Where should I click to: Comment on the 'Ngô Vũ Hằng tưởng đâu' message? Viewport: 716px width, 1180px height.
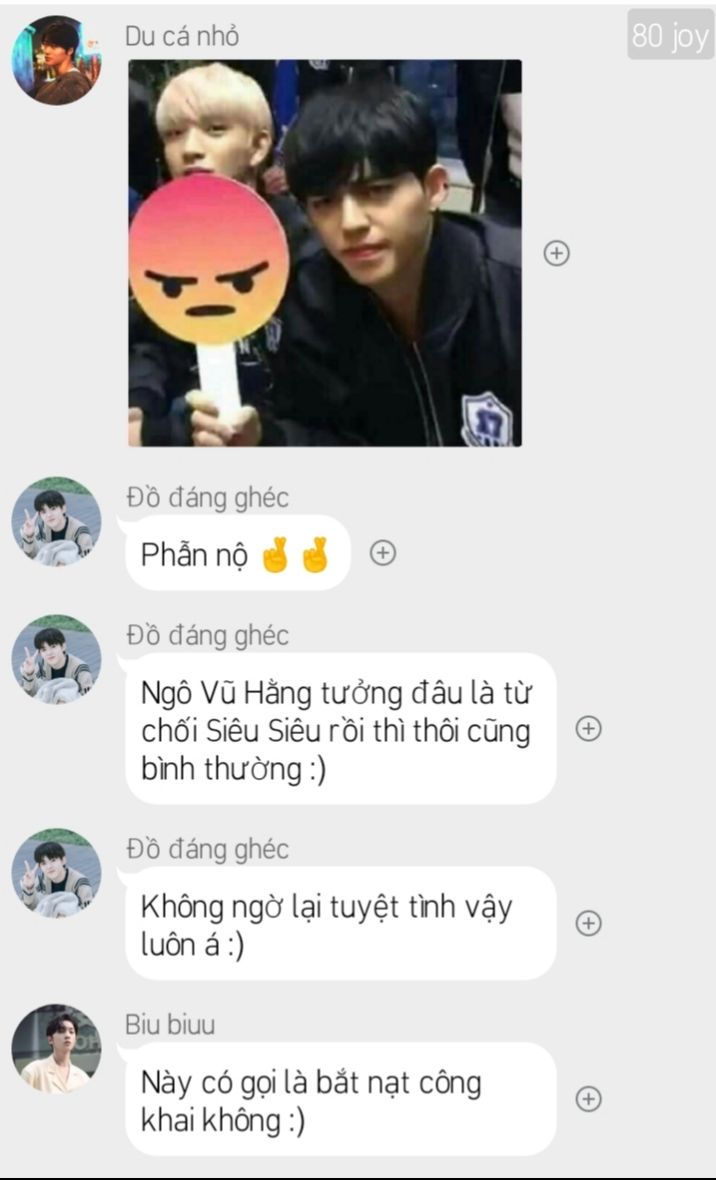[589, 730]
